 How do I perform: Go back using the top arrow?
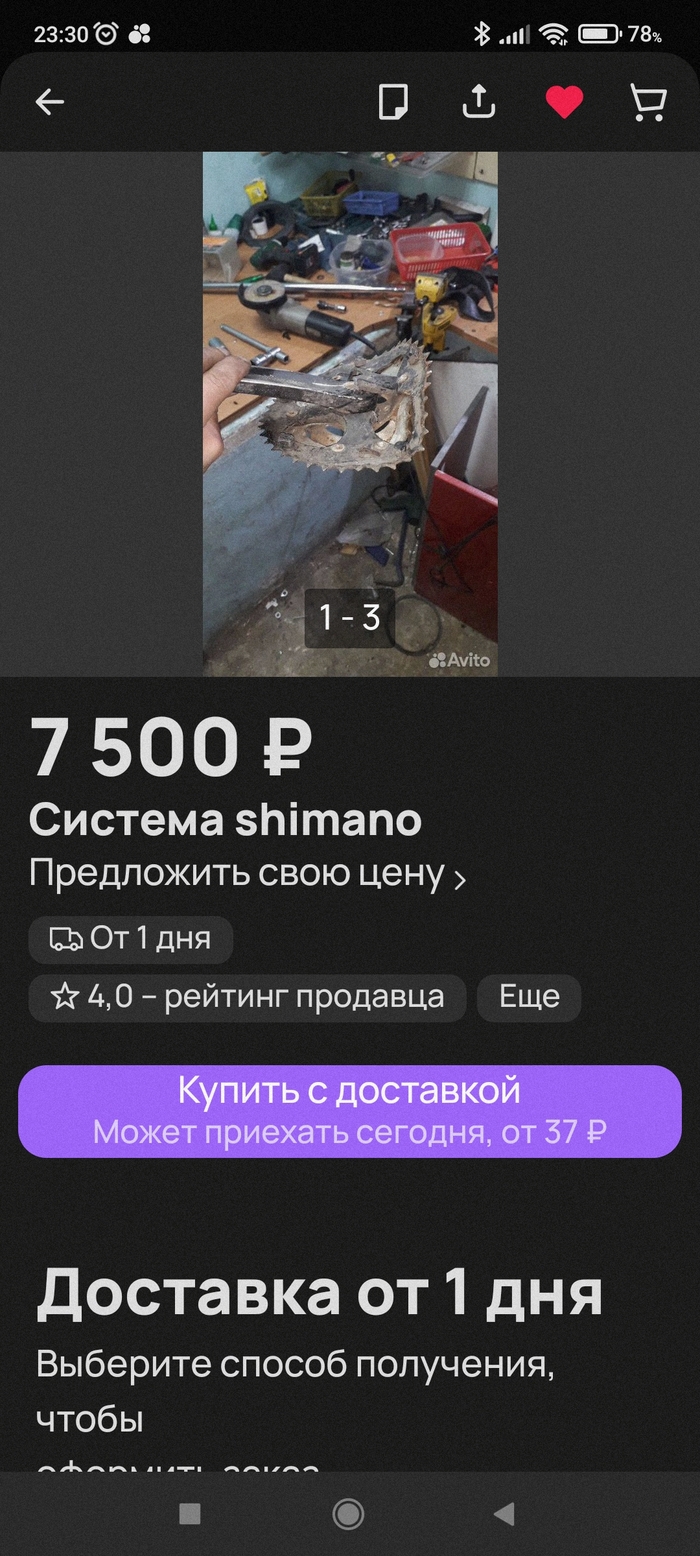click(x=49, y=102)
